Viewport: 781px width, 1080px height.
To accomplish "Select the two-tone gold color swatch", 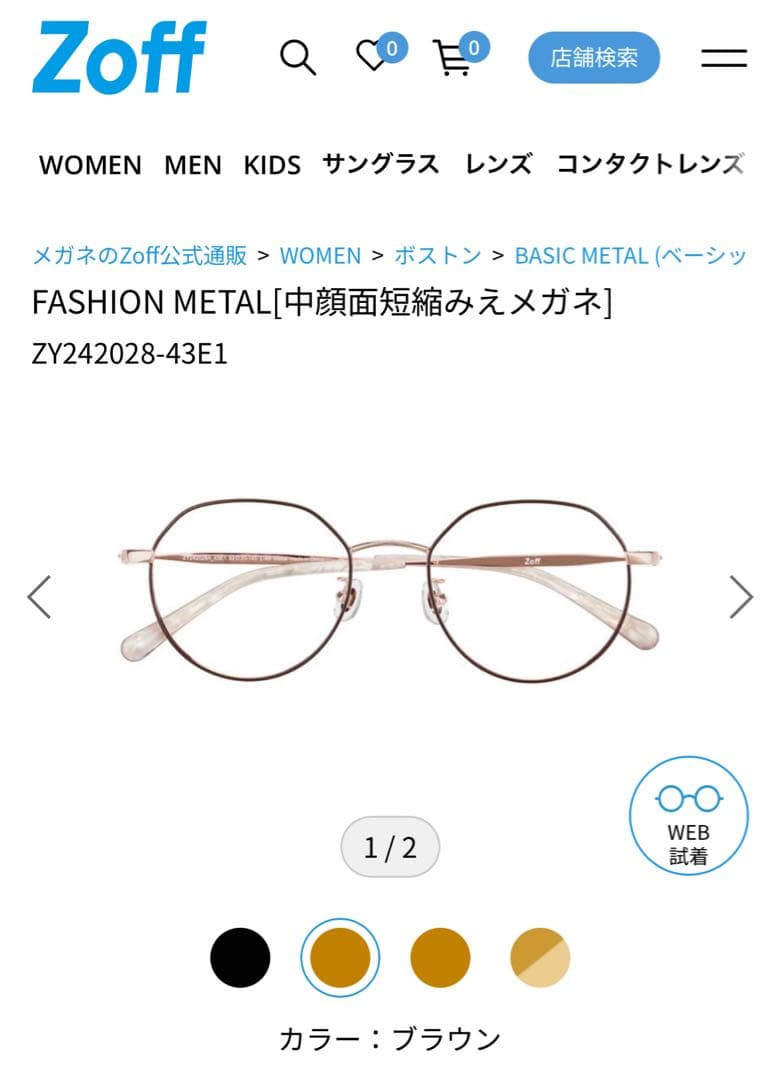I will tap(540, 957).
